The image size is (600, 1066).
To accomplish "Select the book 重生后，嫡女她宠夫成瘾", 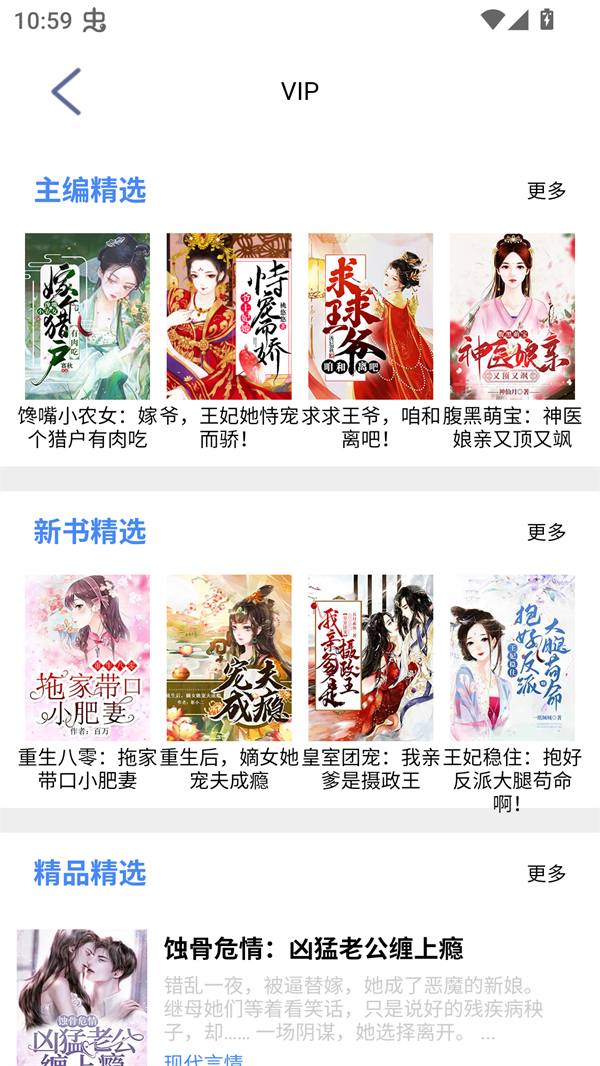I will coord(229,658).
